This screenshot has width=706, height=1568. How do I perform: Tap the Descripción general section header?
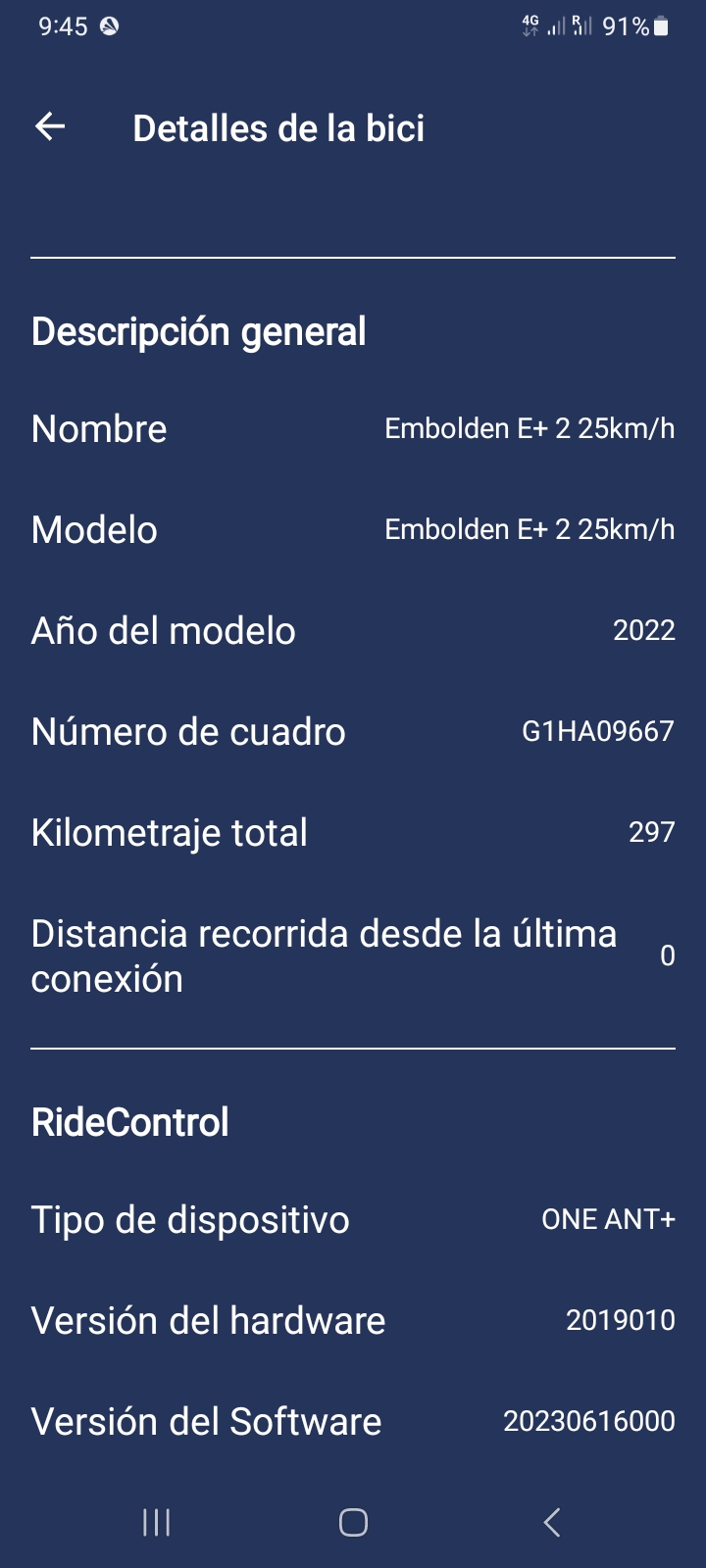[x=199, y=331]
